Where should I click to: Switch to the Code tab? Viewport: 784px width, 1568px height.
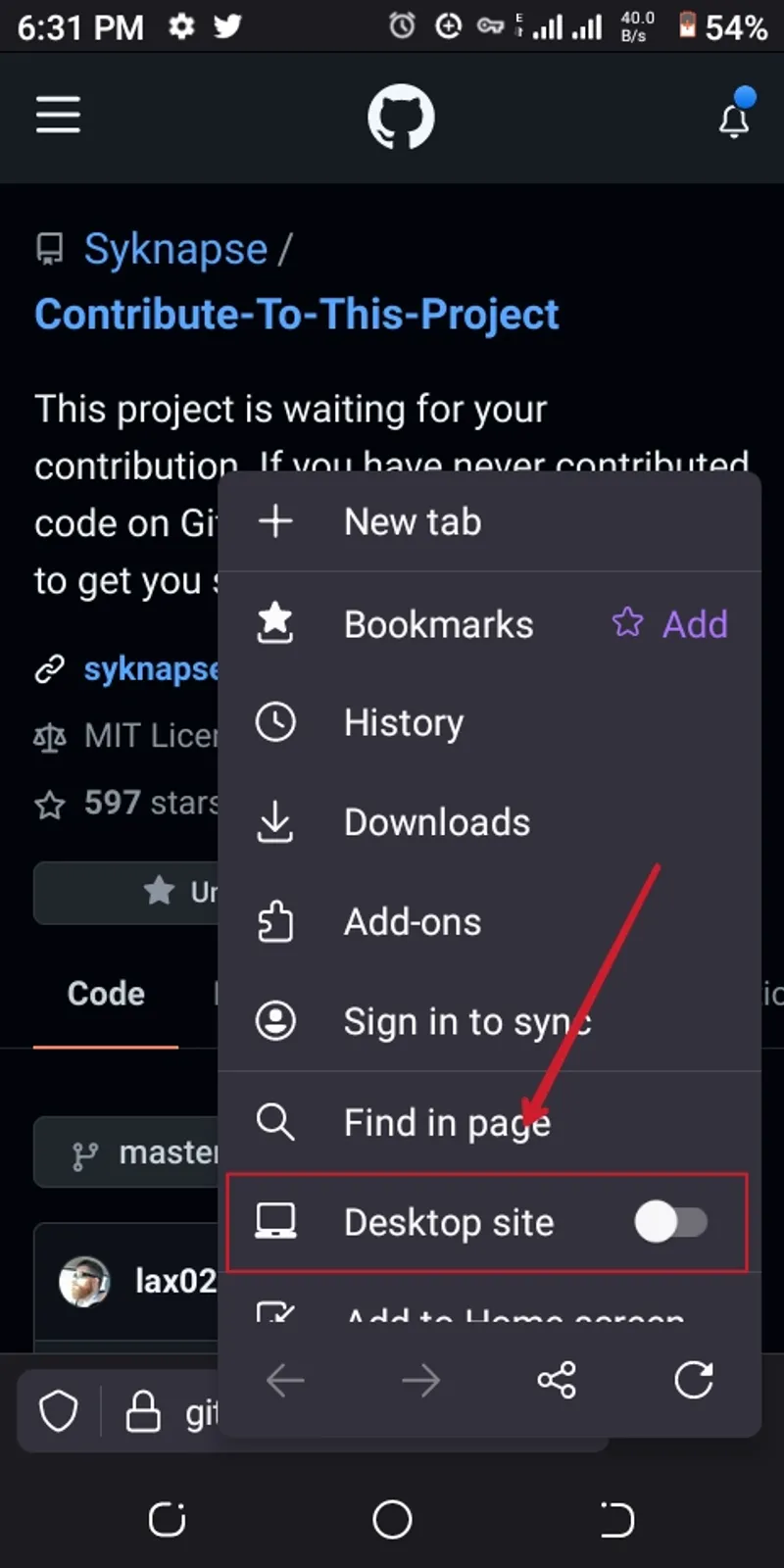click(106, 993)
